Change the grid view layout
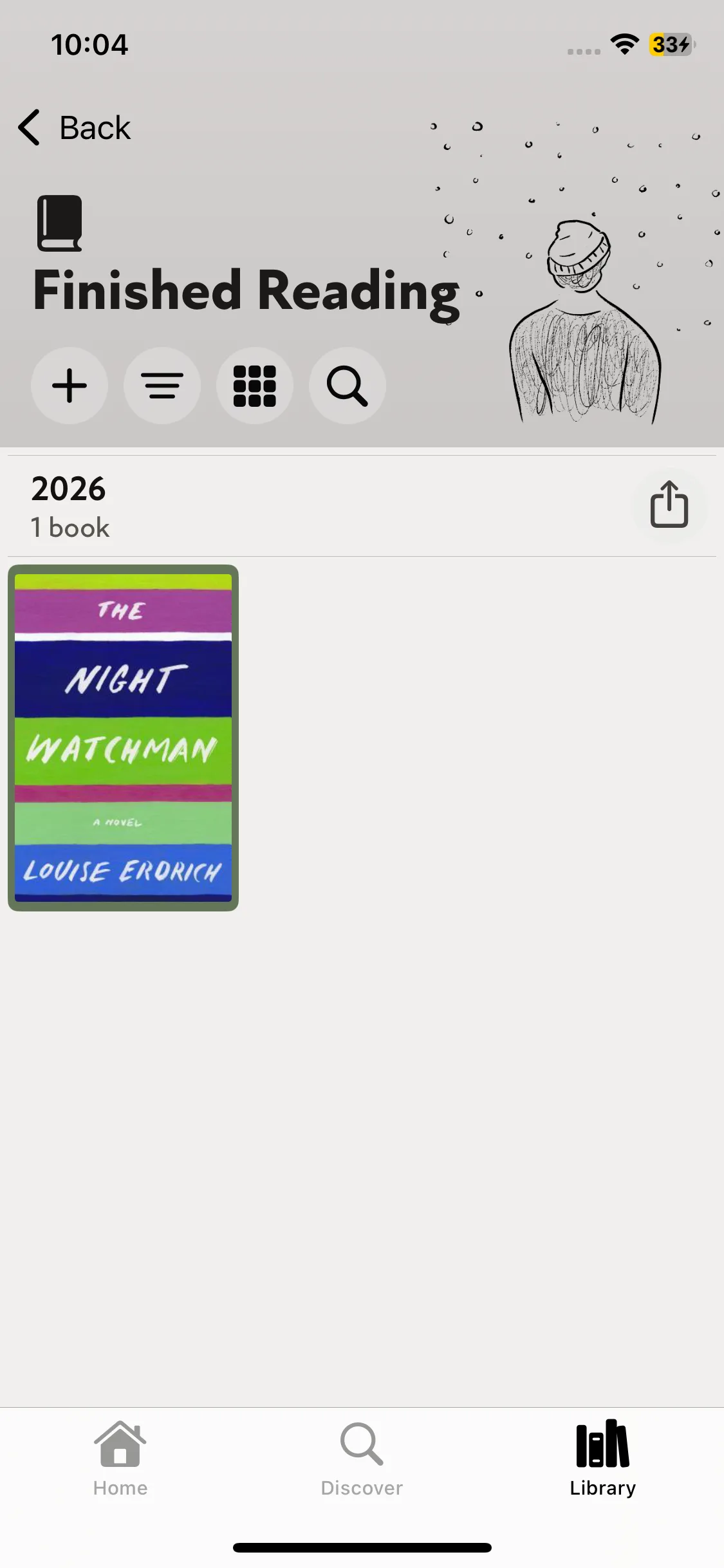This screenshot has width=724, height=1568. tap(255, 386)
